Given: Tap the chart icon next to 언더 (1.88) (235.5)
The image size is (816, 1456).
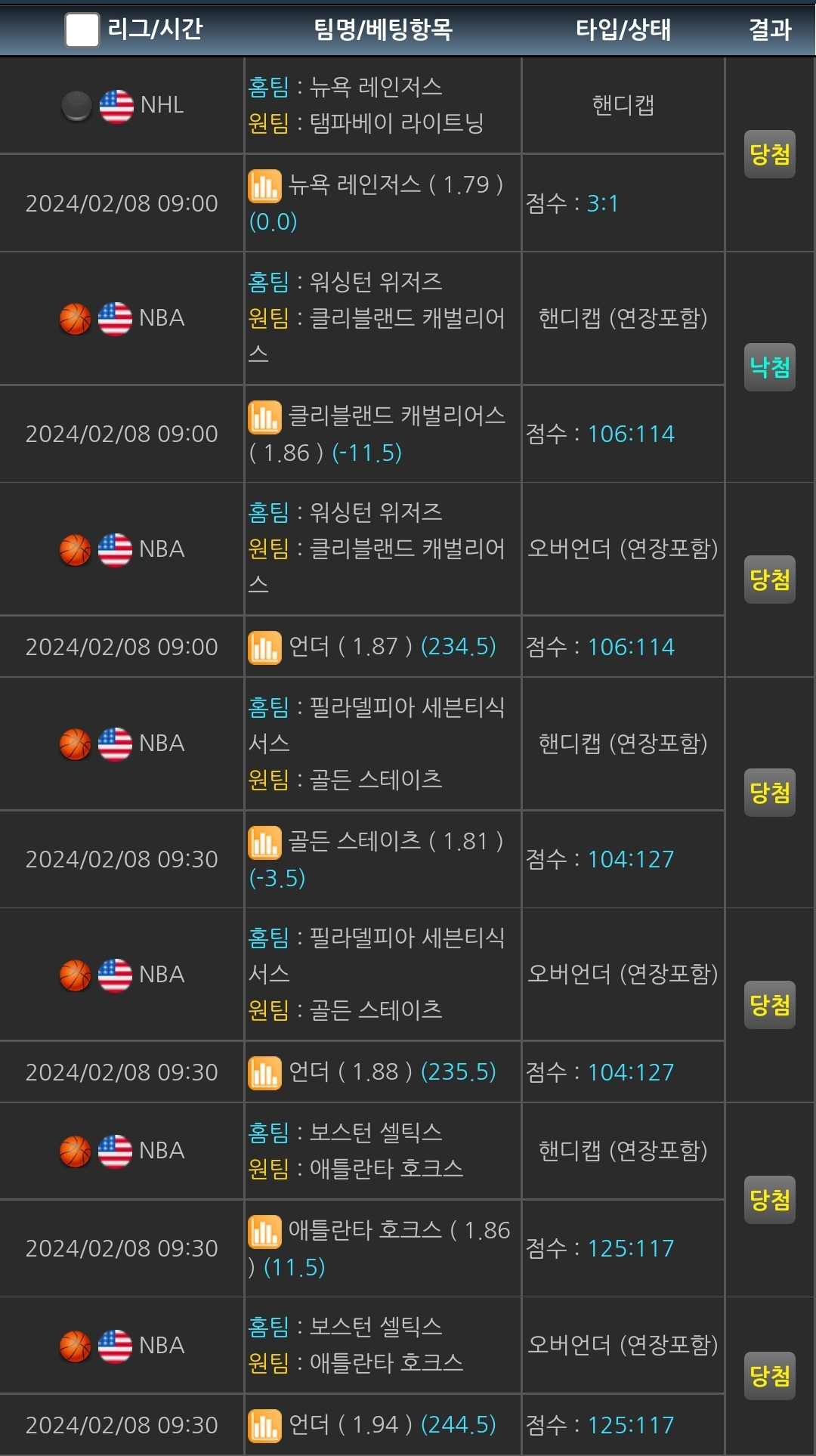Looking at the screenshot, I should 264,1073.
